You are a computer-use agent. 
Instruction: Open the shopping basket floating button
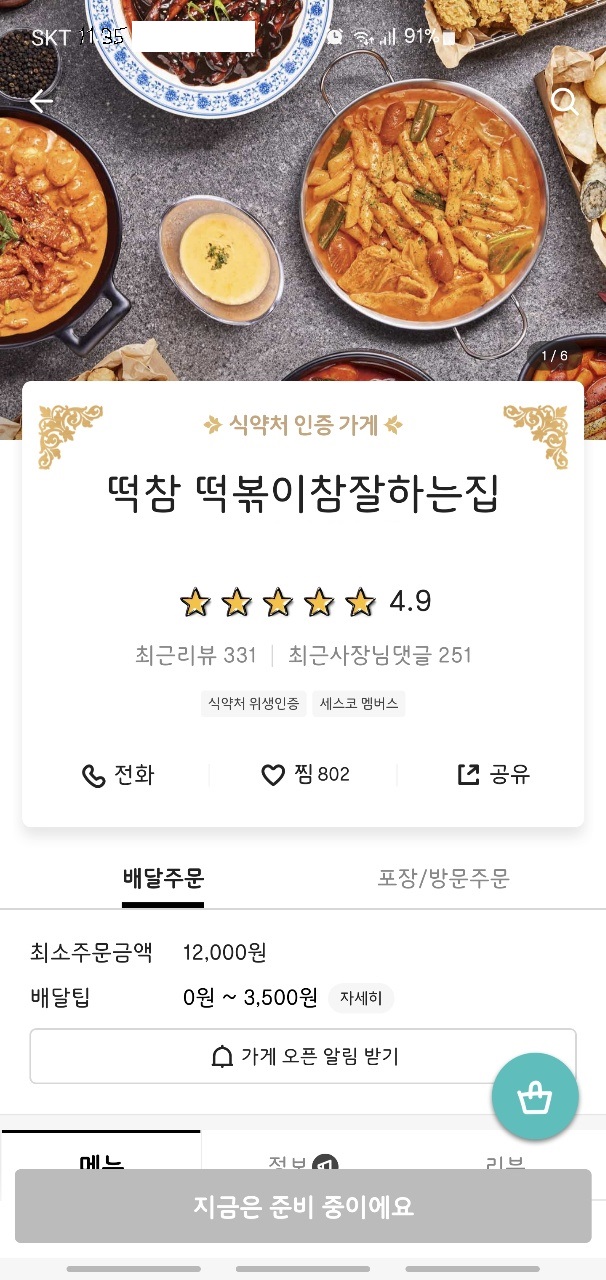click(535, 1098)
